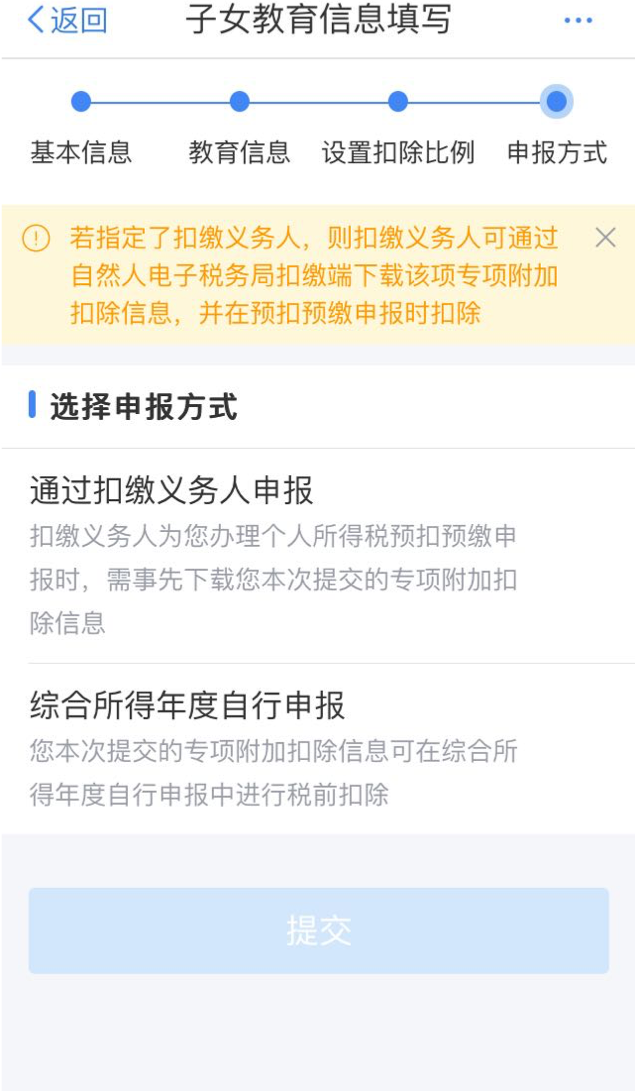Dismiss the yellow withholding agent notice
This screenshot has height=1091, width=635.
[605, 238]
